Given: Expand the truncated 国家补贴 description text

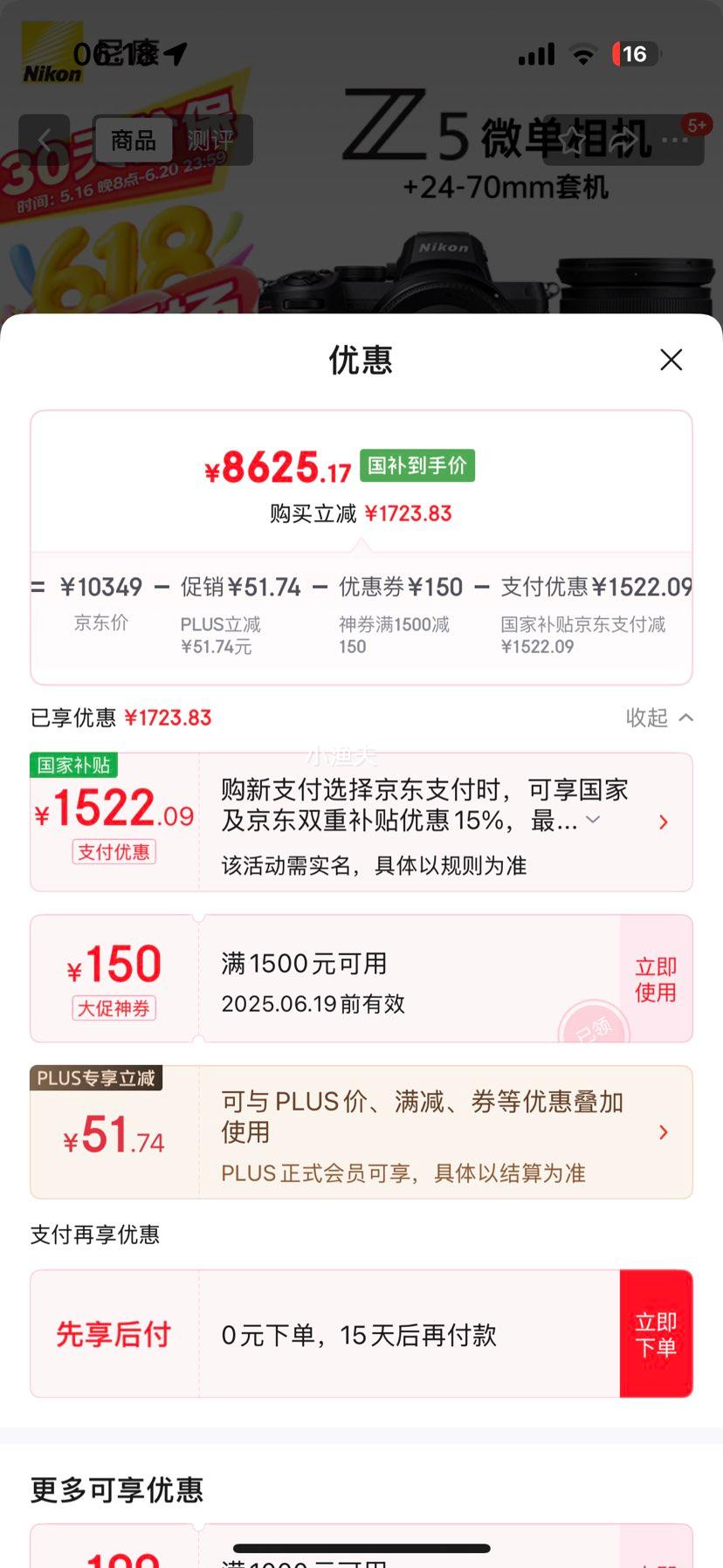Looking at the screenshot, I should (x=594, y=819).
